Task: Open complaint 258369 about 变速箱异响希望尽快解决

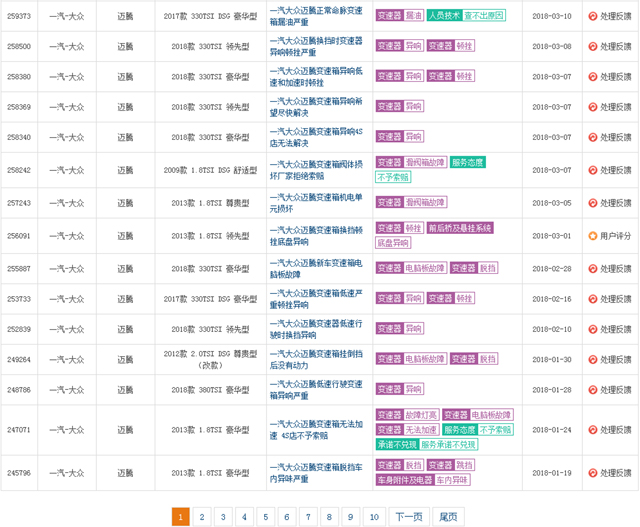Action: (318, 107)
